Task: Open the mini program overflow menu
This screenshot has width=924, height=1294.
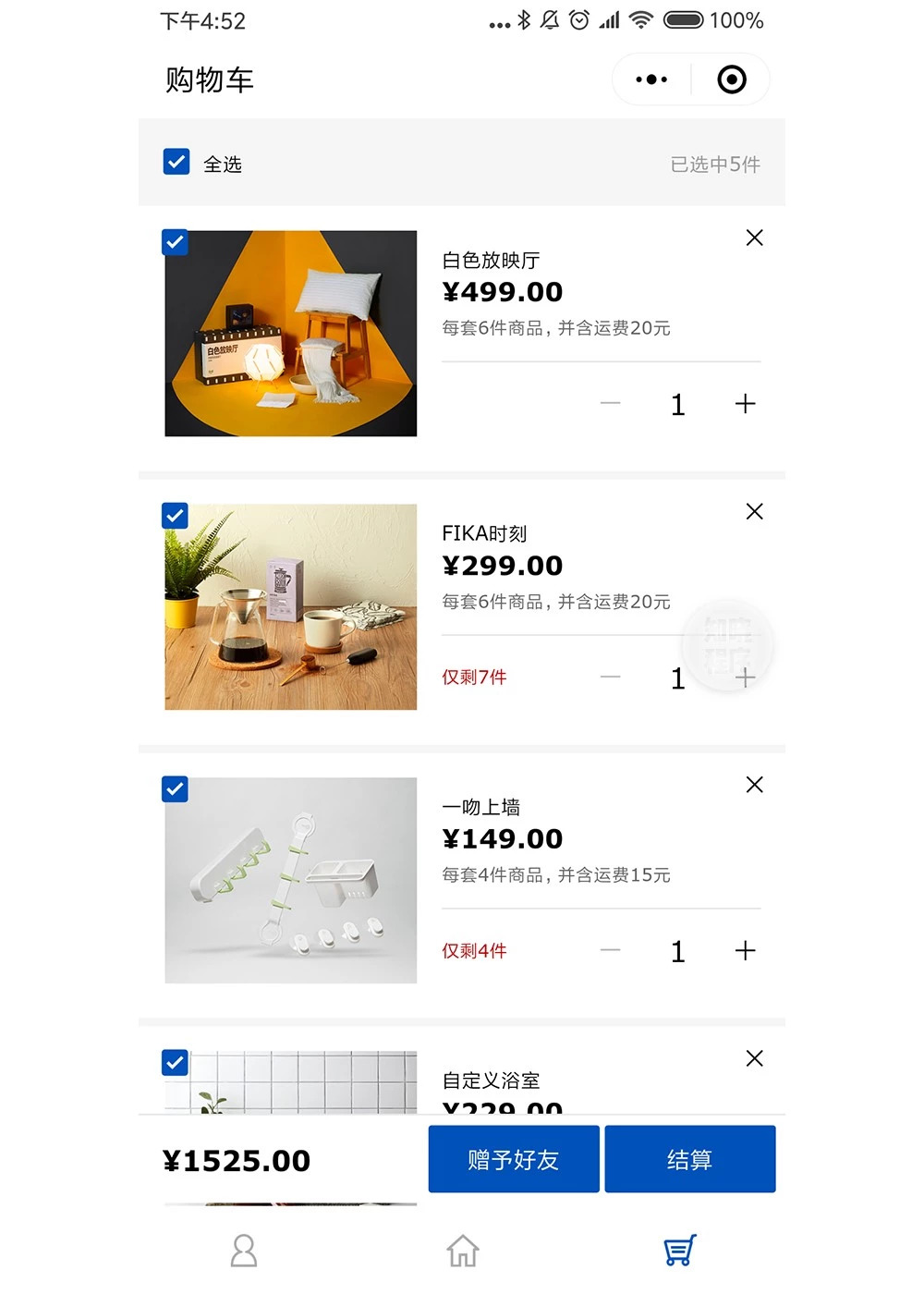Action: [651, 79]
